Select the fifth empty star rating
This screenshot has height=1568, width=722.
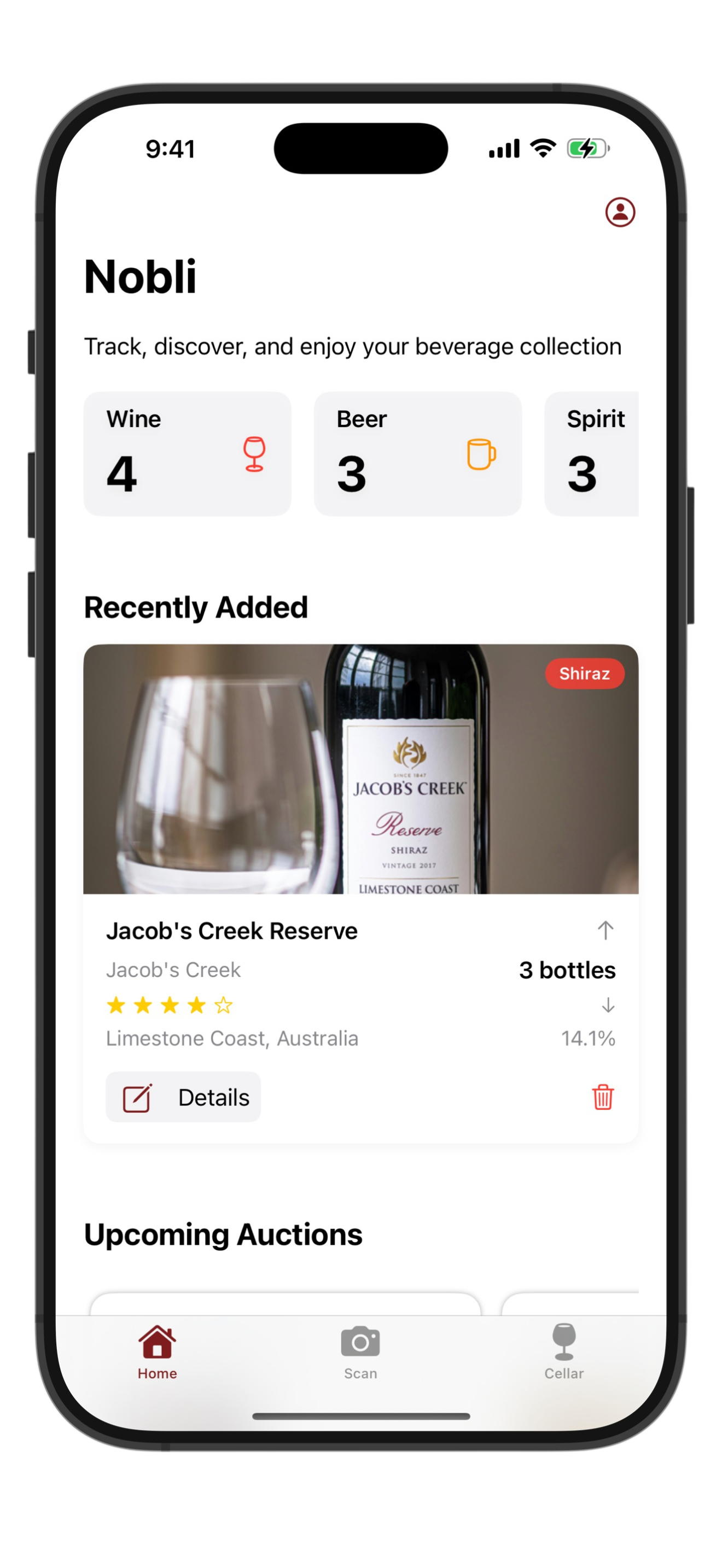point(223,1005)
